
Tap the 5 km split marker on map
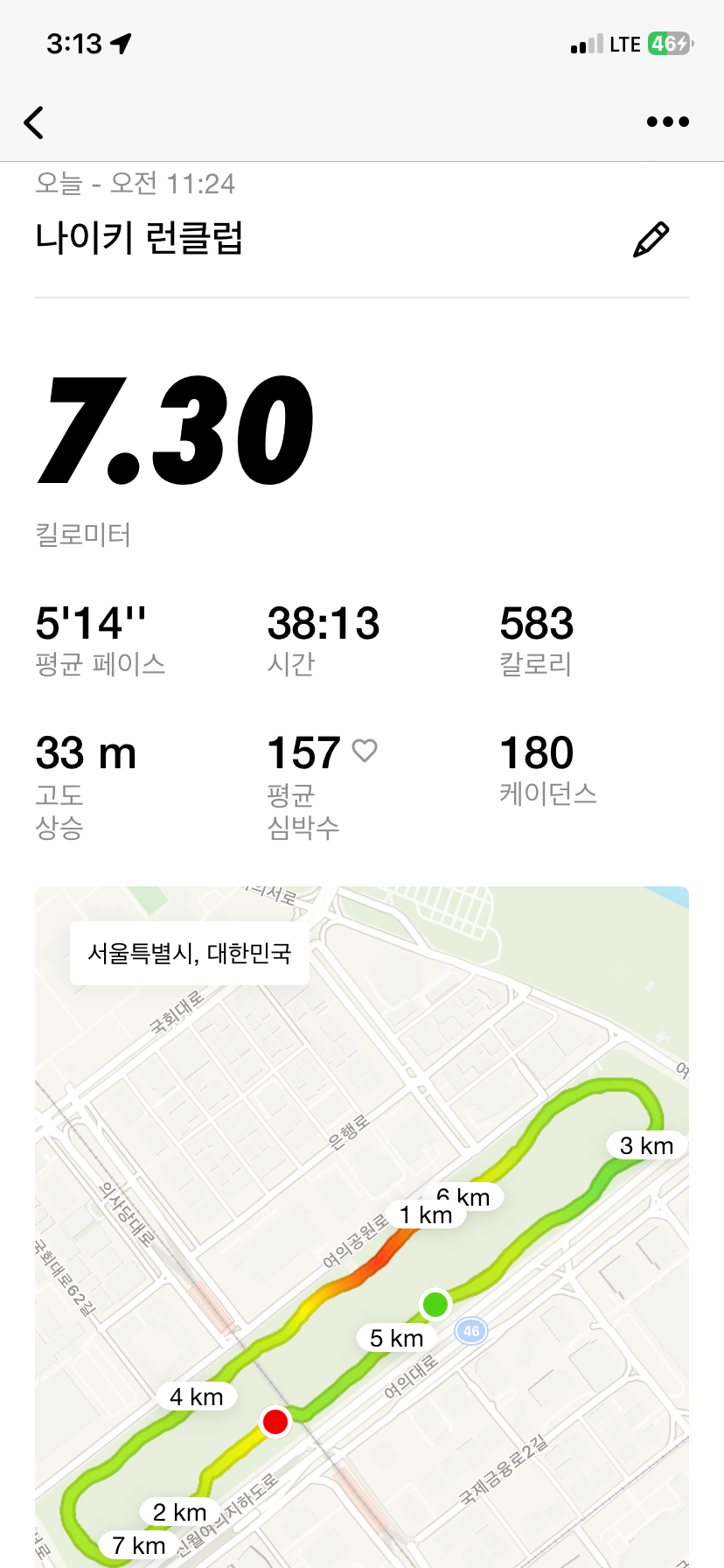coord(395,1337)
